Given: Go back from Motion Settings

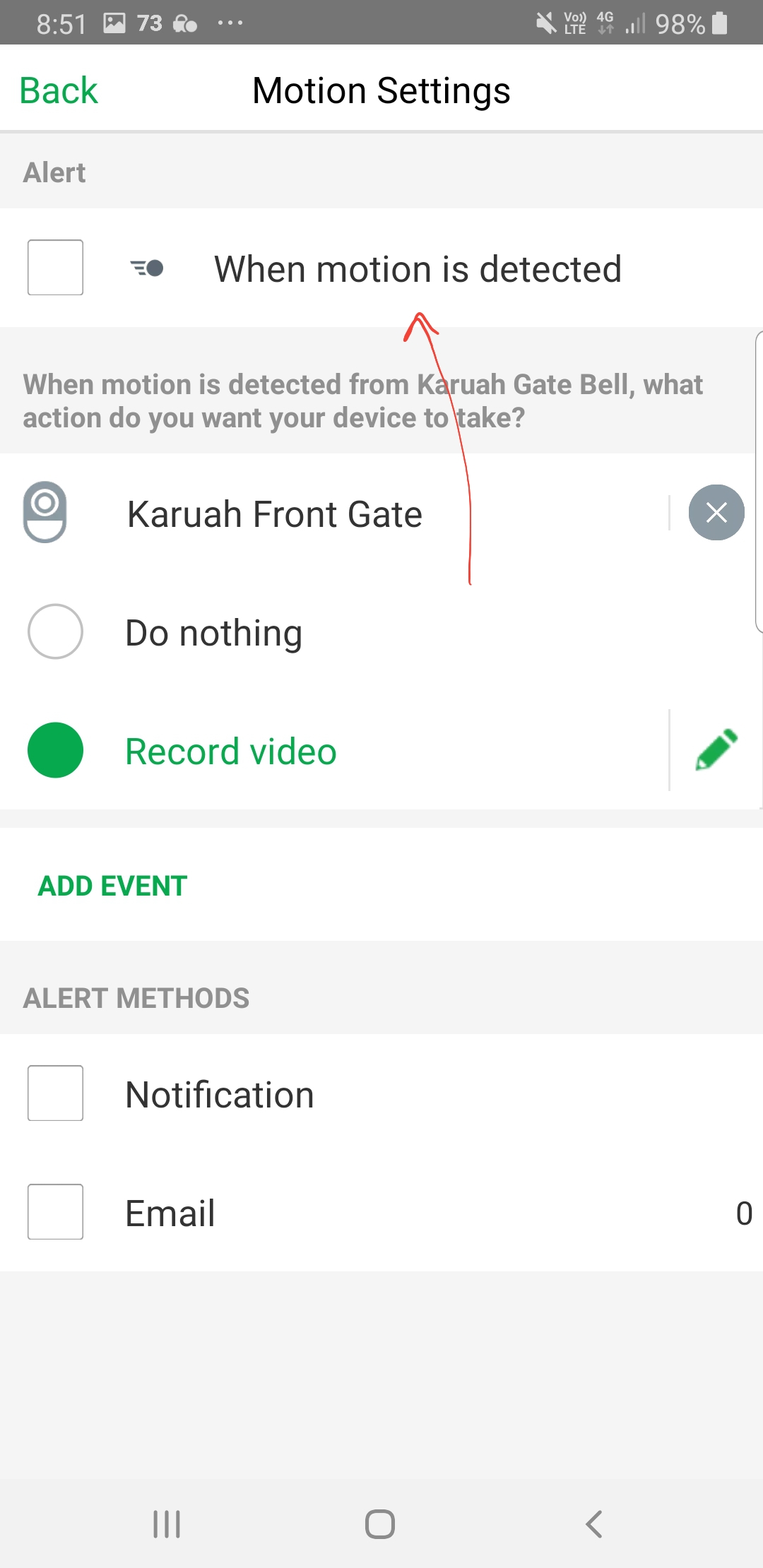Looking at the screenshot, I should (58, 90).
